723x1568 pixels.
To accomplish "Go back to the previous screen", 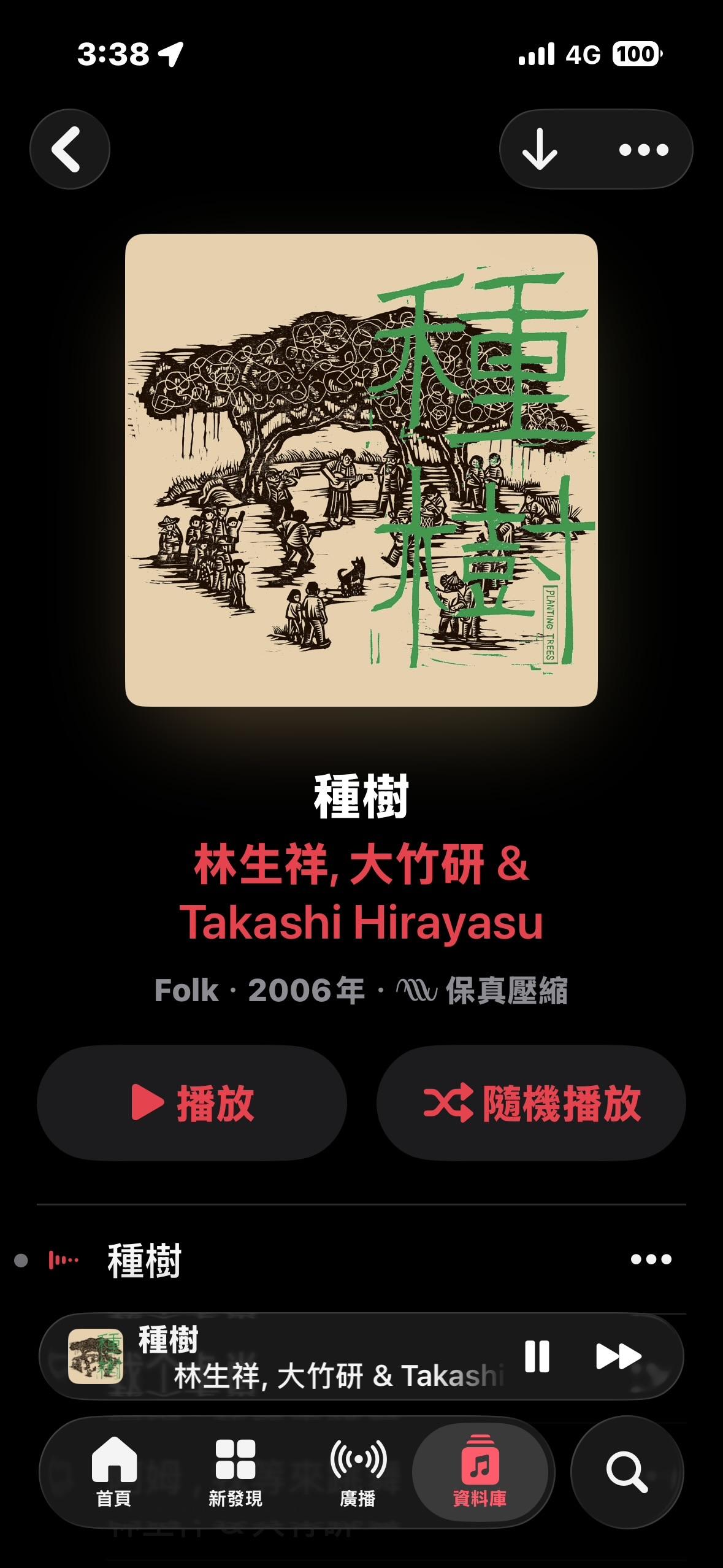I will [69, 149].
